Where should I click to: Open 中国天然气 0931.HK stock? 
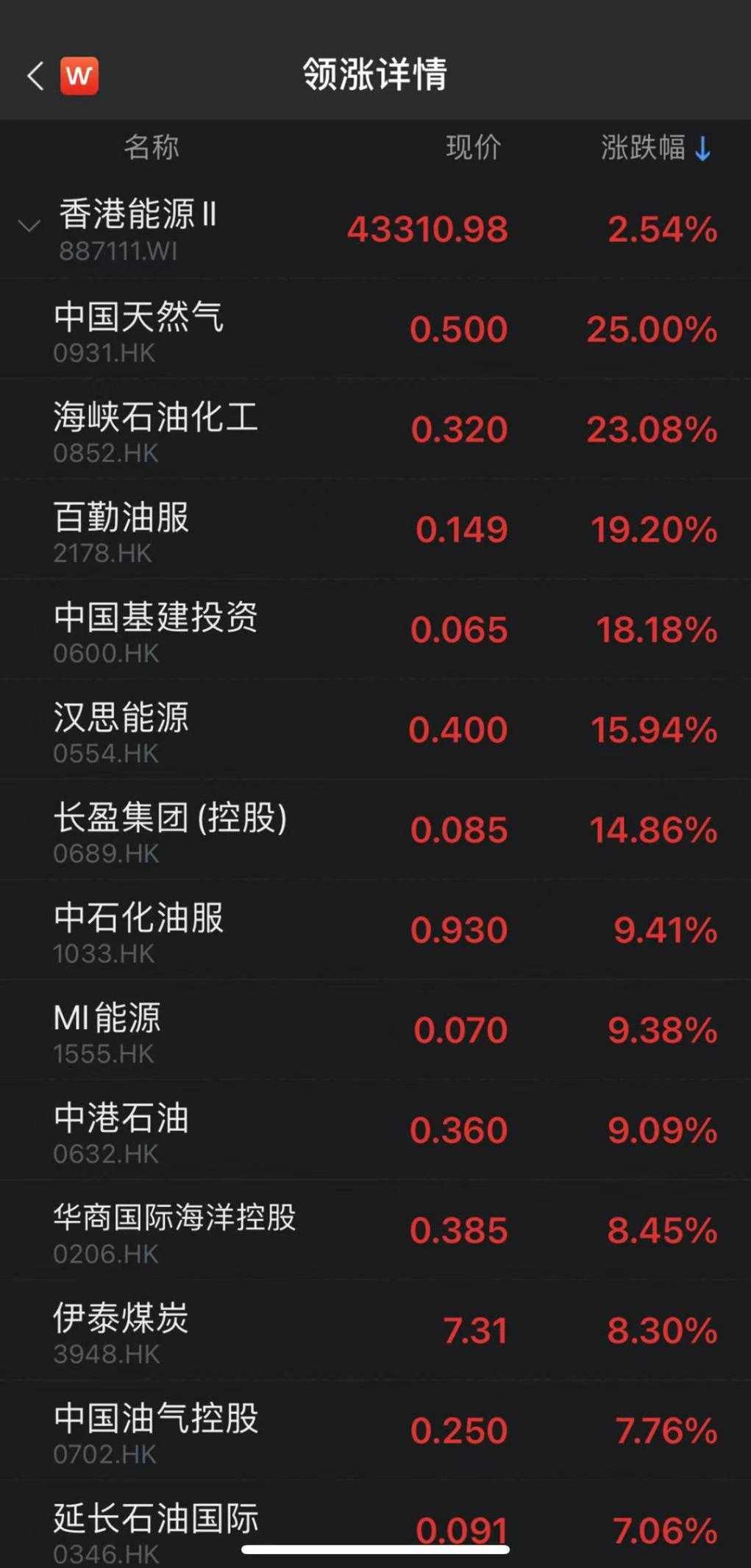375,329
